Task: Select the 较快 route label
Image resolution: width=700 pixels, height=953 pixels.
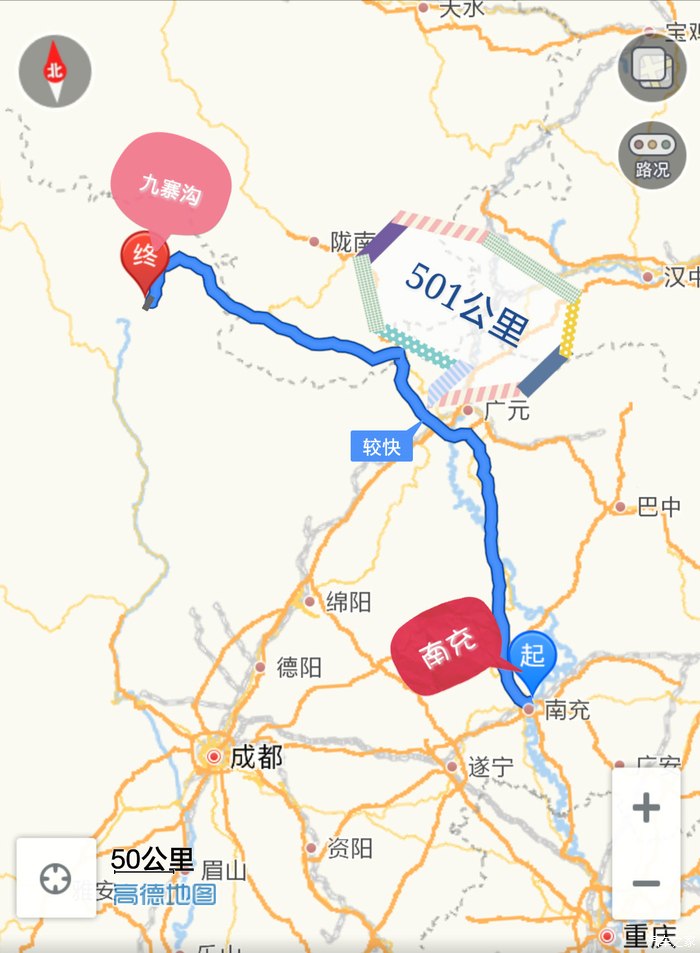Action: point(382,446)
